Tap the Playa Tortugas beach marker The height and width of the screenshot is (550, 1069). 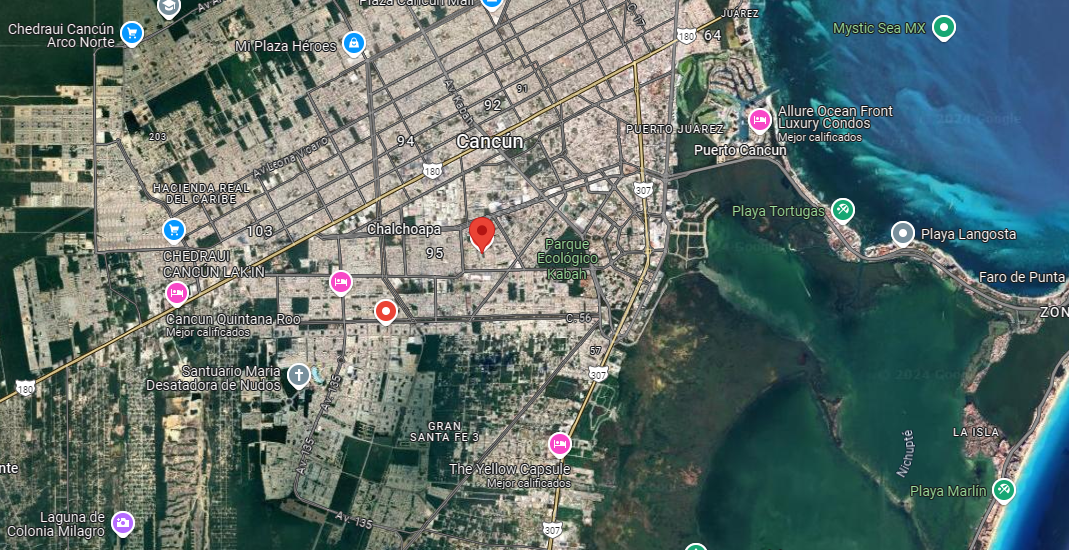point(843,211)
